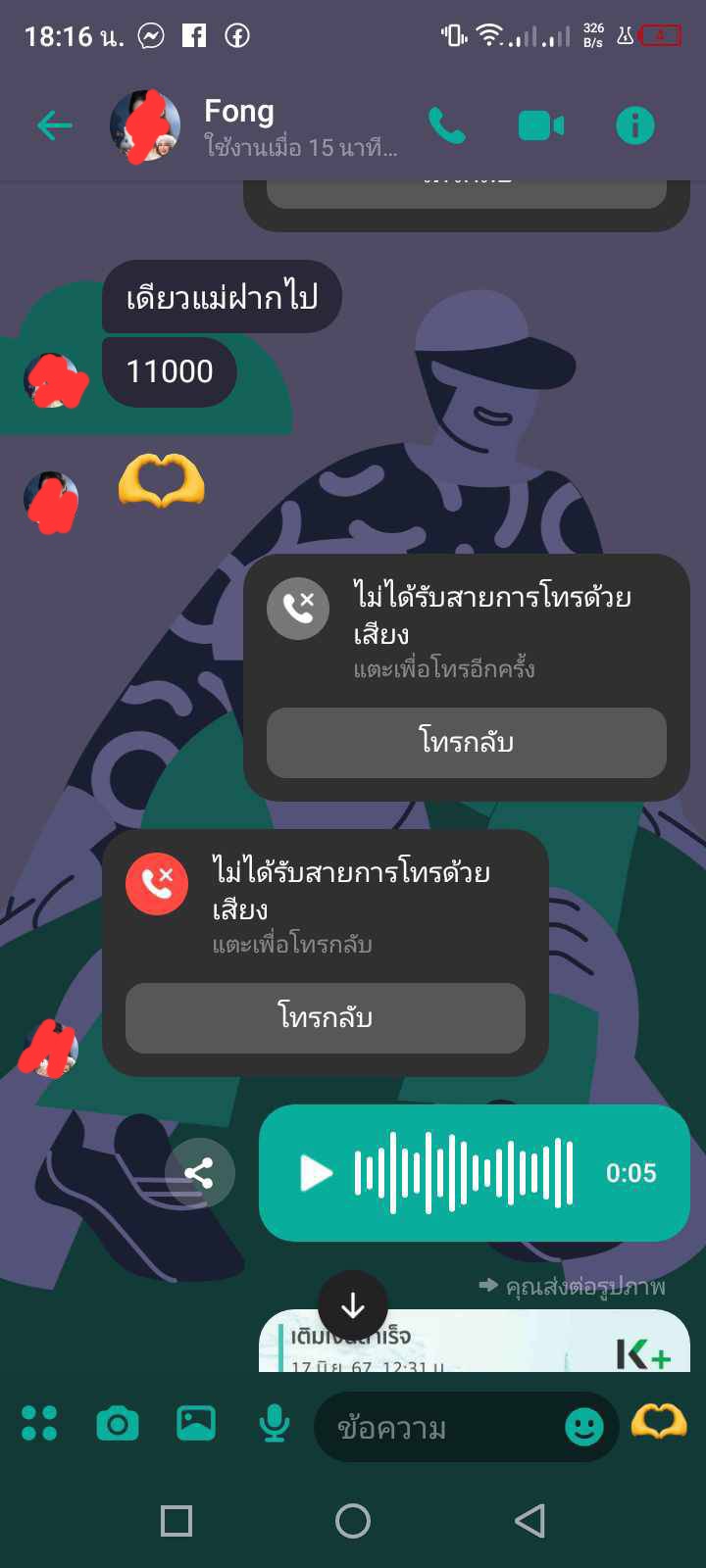Jump to the latest messages arrow
This screenshot has height=1568, width=706.
click(x=353, y=1305)
